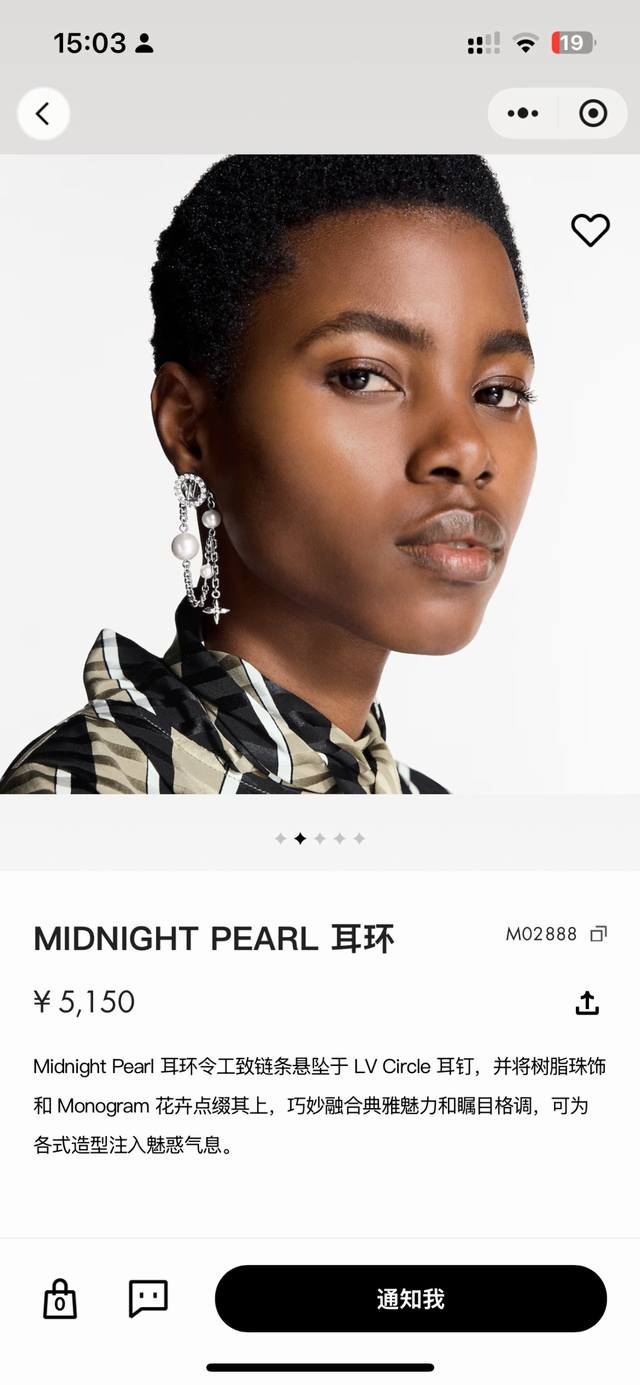Close the mini program with the circle button
This screenshot has height=1385, width=640.
(593, 114)
